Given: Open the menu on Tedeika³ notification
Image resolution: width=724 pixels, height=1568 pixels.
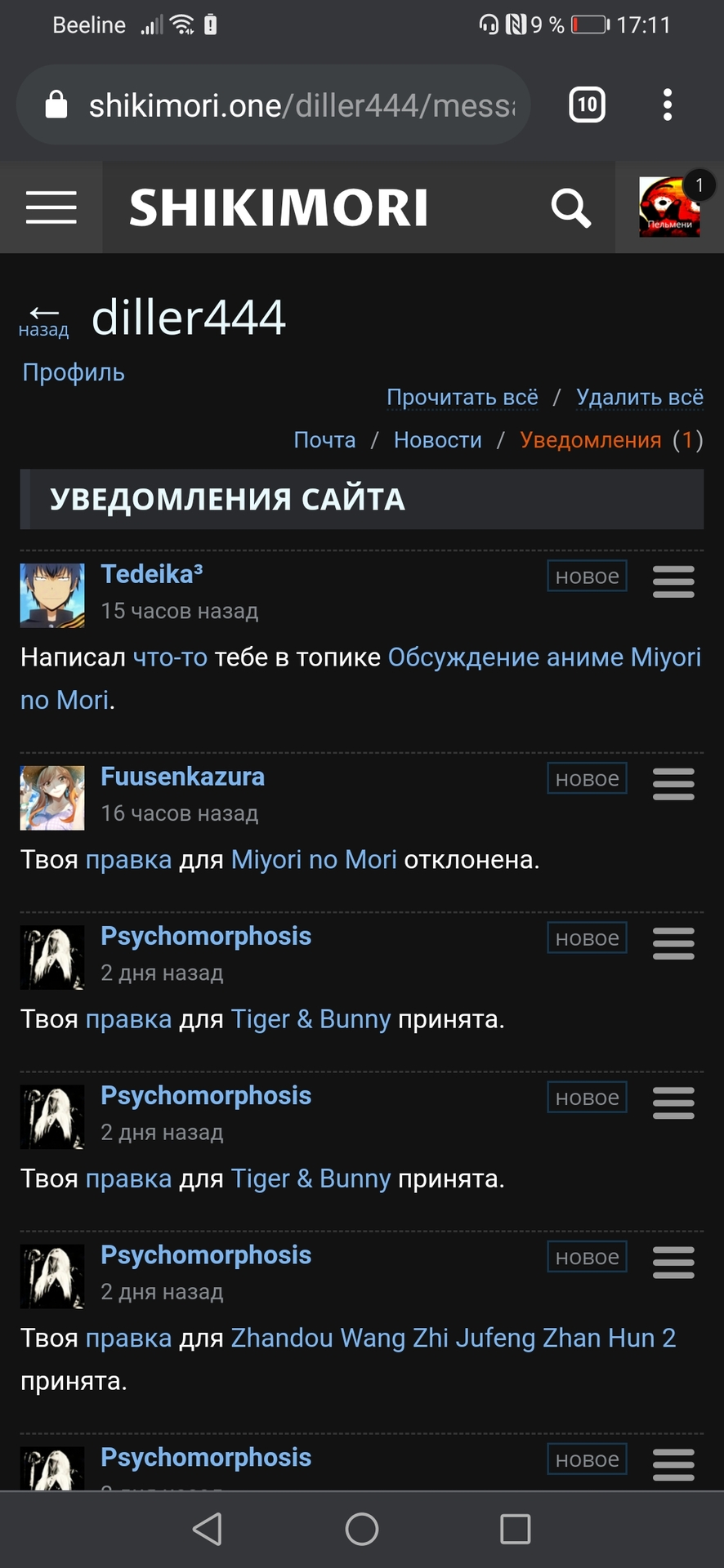Looking at the screenshot, I should point(673,581).
